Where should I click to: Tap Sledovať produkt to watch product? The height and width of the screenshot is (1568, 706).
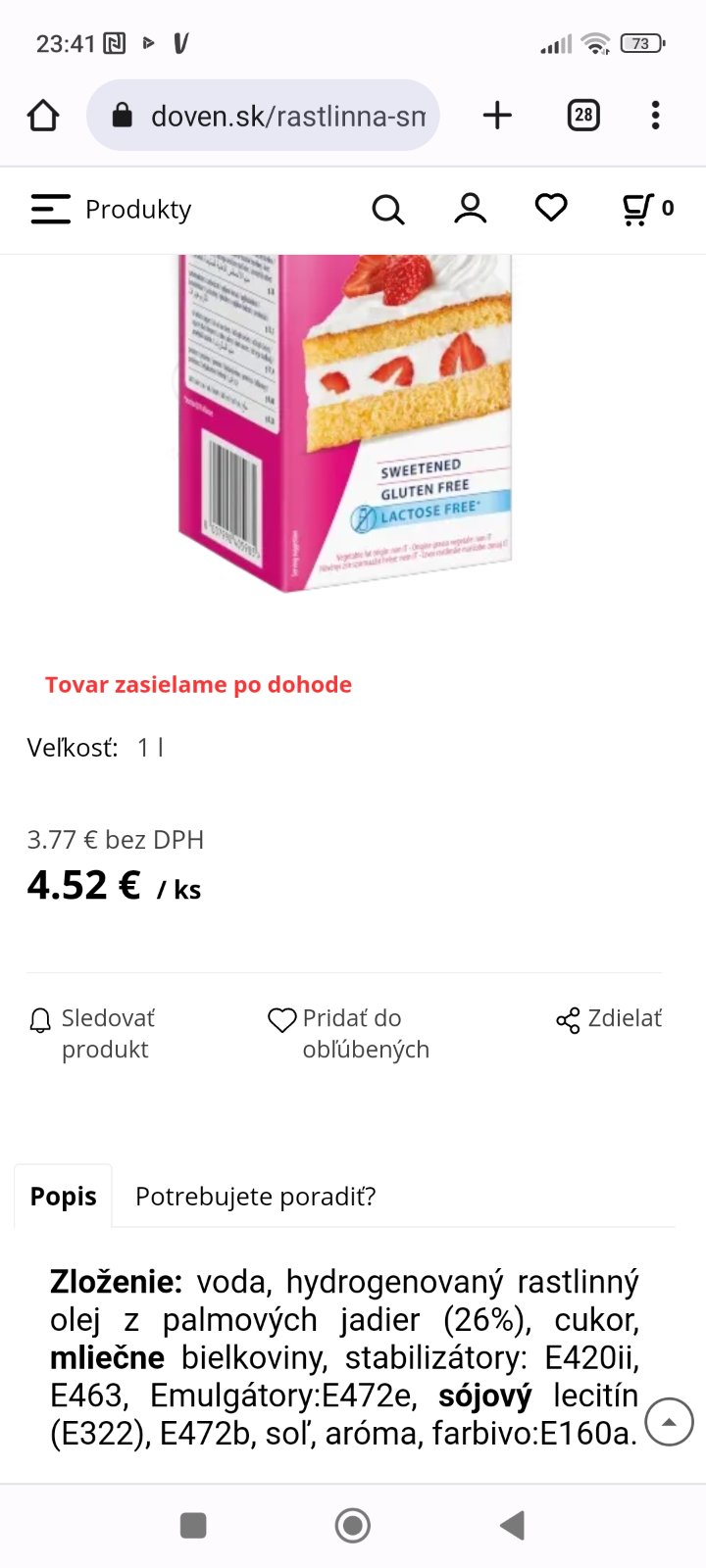[91, 1034]
